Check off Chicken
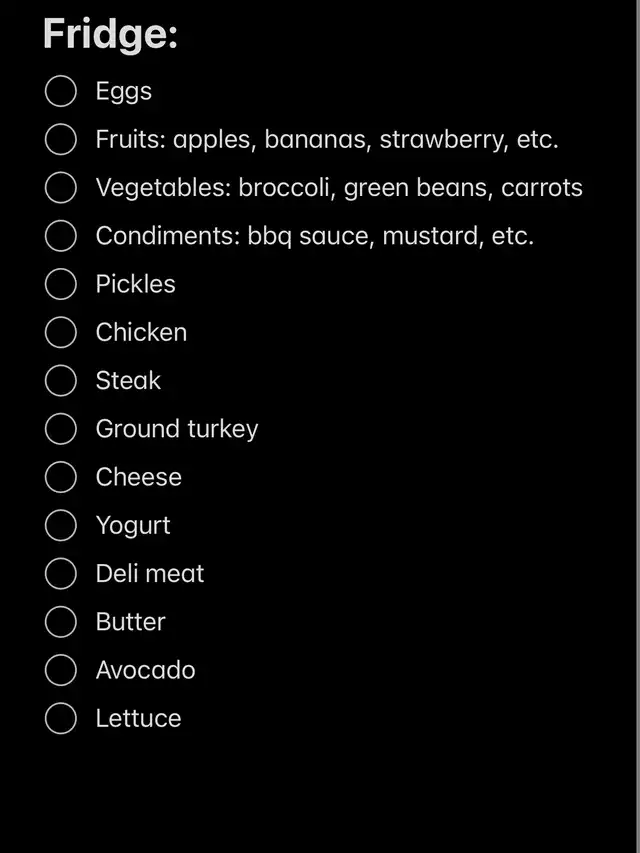 (60, 332)
